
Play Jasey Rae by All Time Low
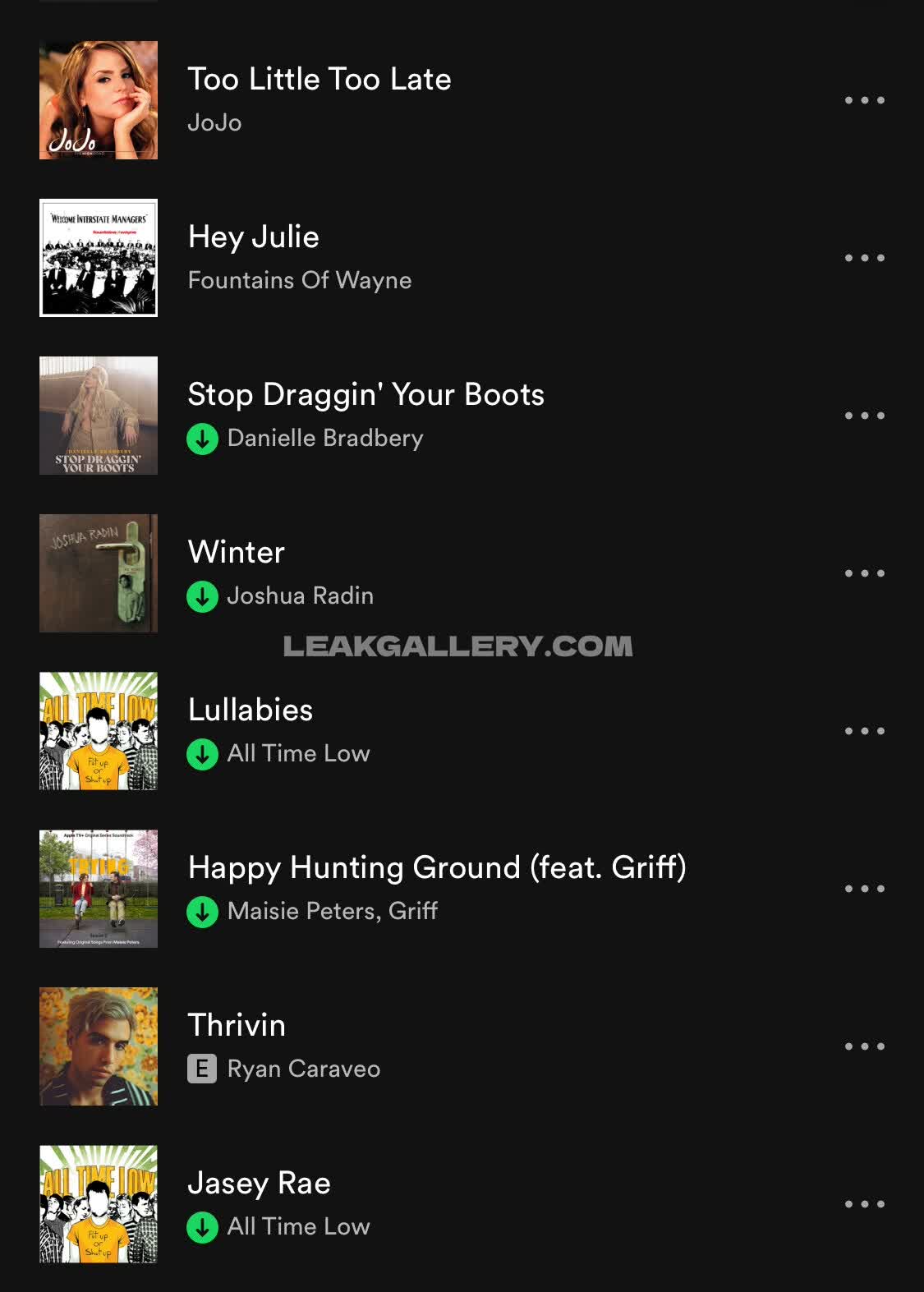[259, 1184]
